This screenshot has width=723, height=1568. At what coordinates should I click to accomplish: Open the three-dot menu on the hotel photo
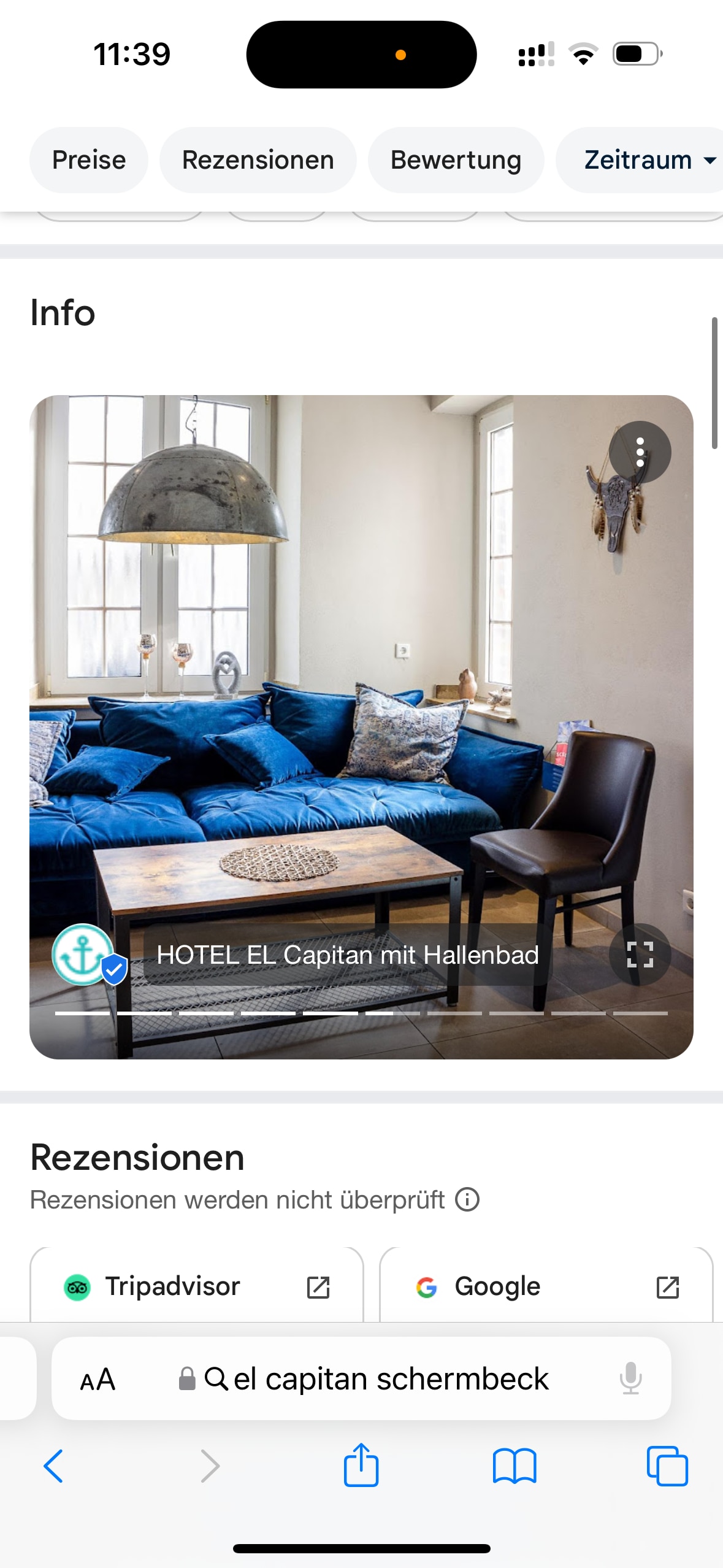click(x=640, y=452)
